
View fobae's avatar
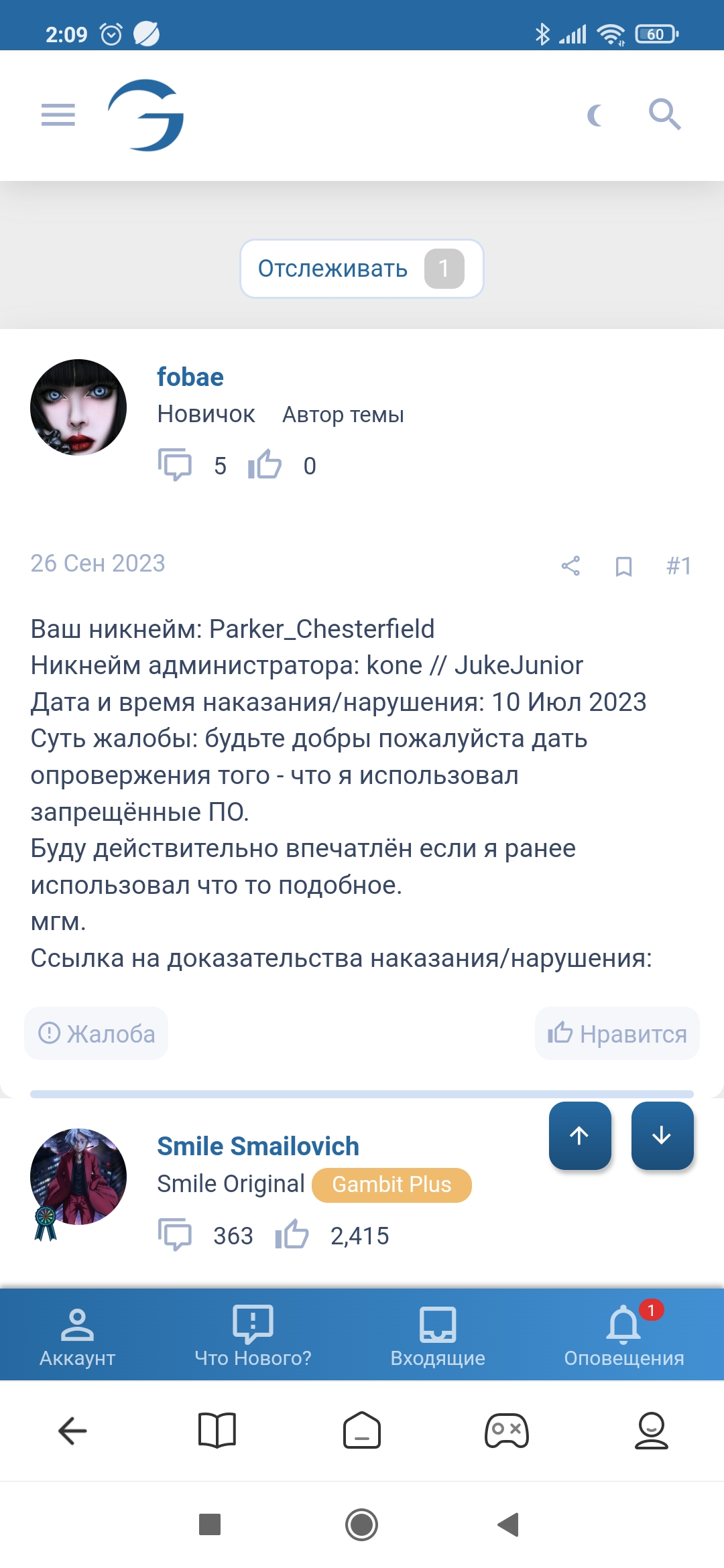pyautogui.click(x=78, y=407)
